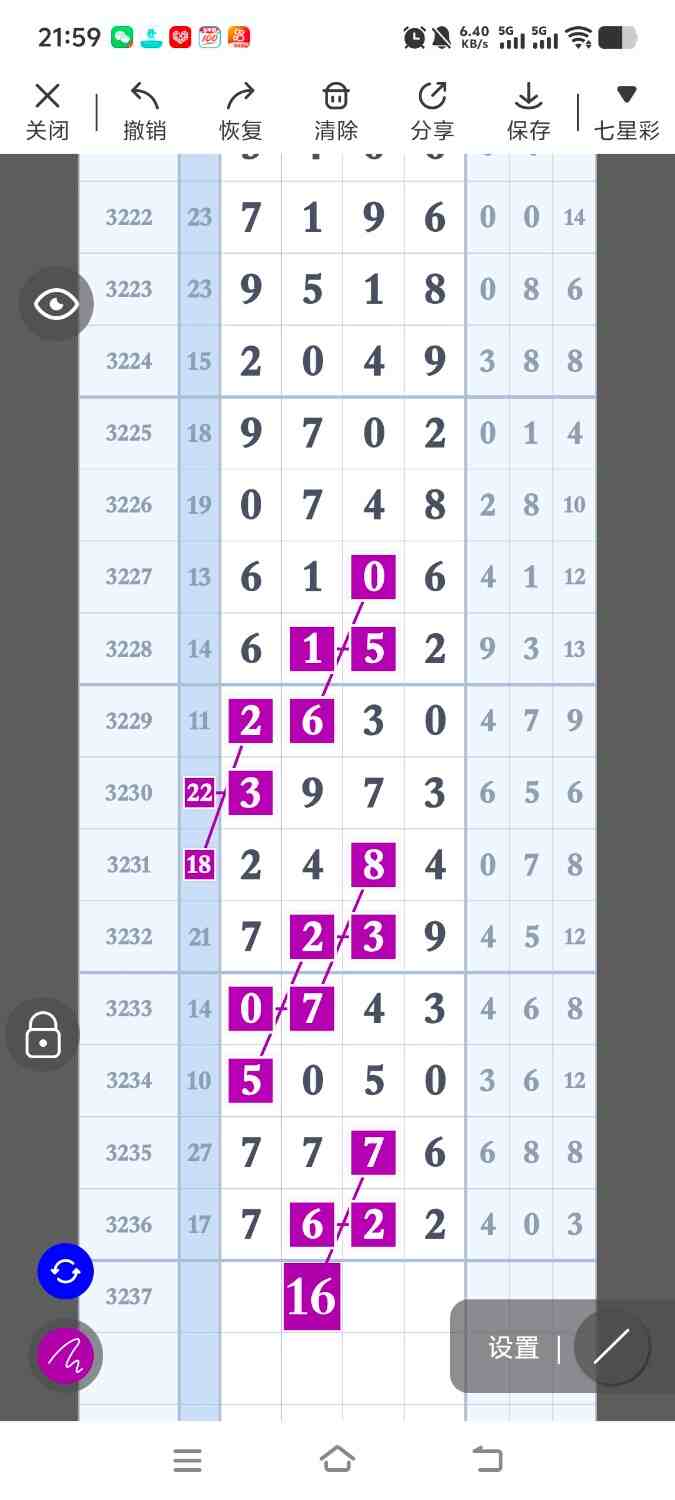Close the chart drawing editor

tap(47, 111)
